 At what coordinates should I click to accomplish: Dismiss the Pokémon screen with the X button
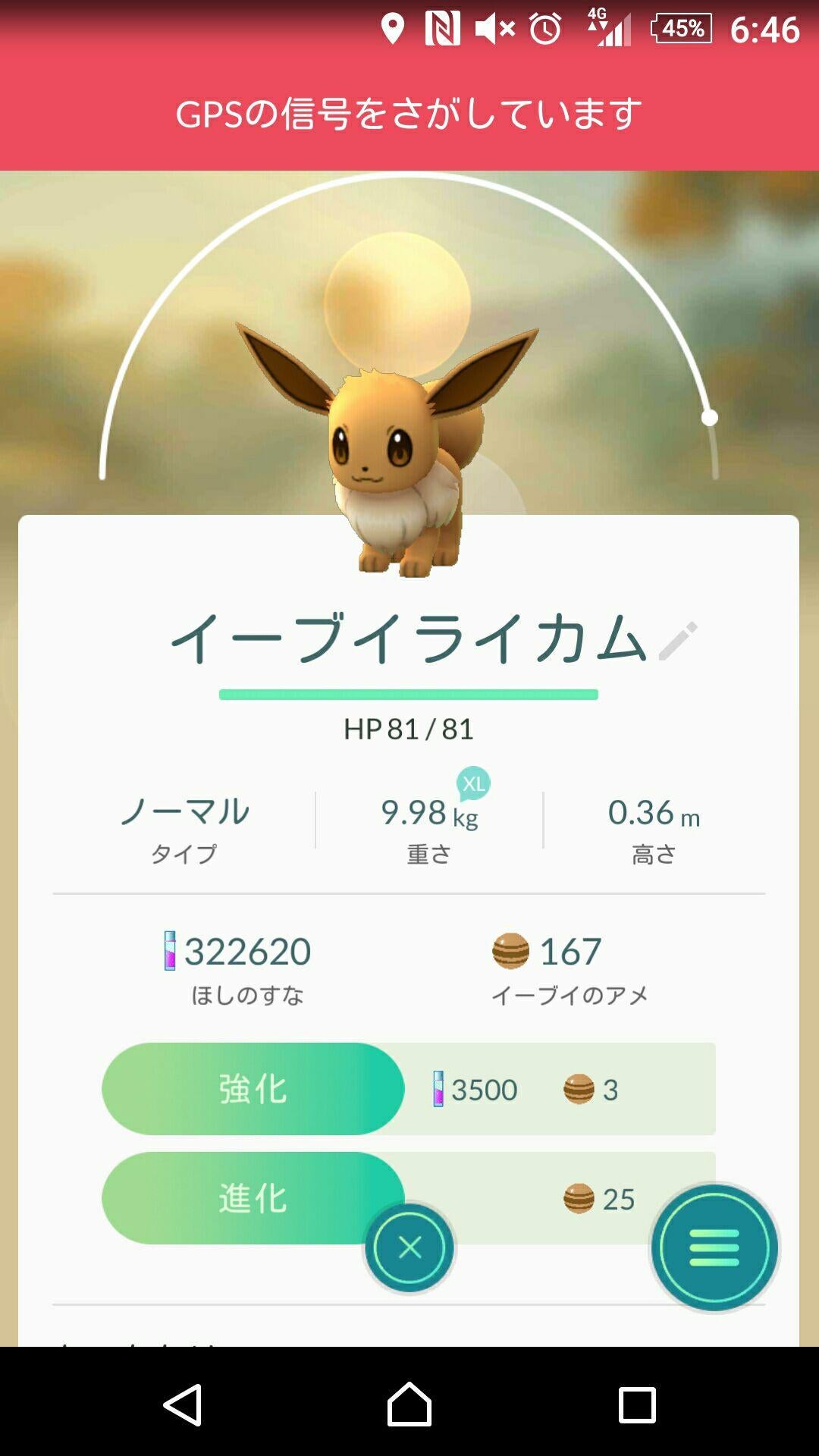click(x=409, y=1248)
